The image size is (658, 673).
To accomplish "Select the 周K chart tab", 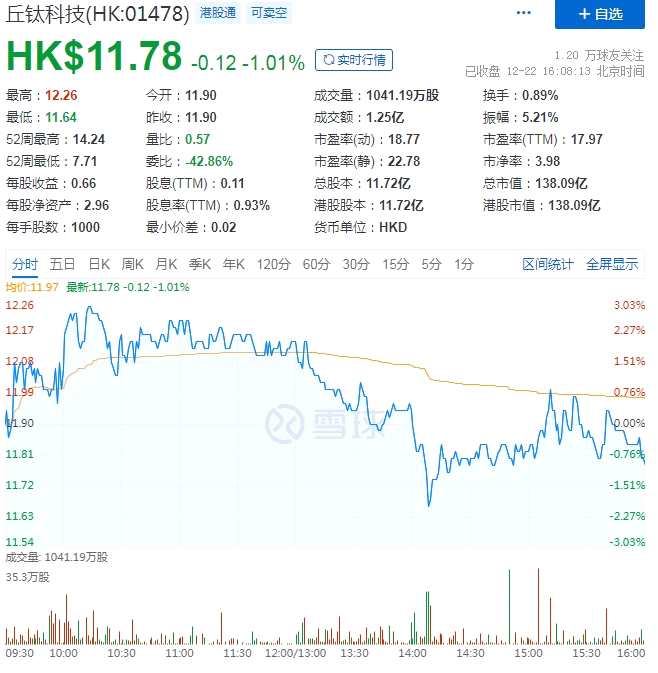I will point(133,264).
